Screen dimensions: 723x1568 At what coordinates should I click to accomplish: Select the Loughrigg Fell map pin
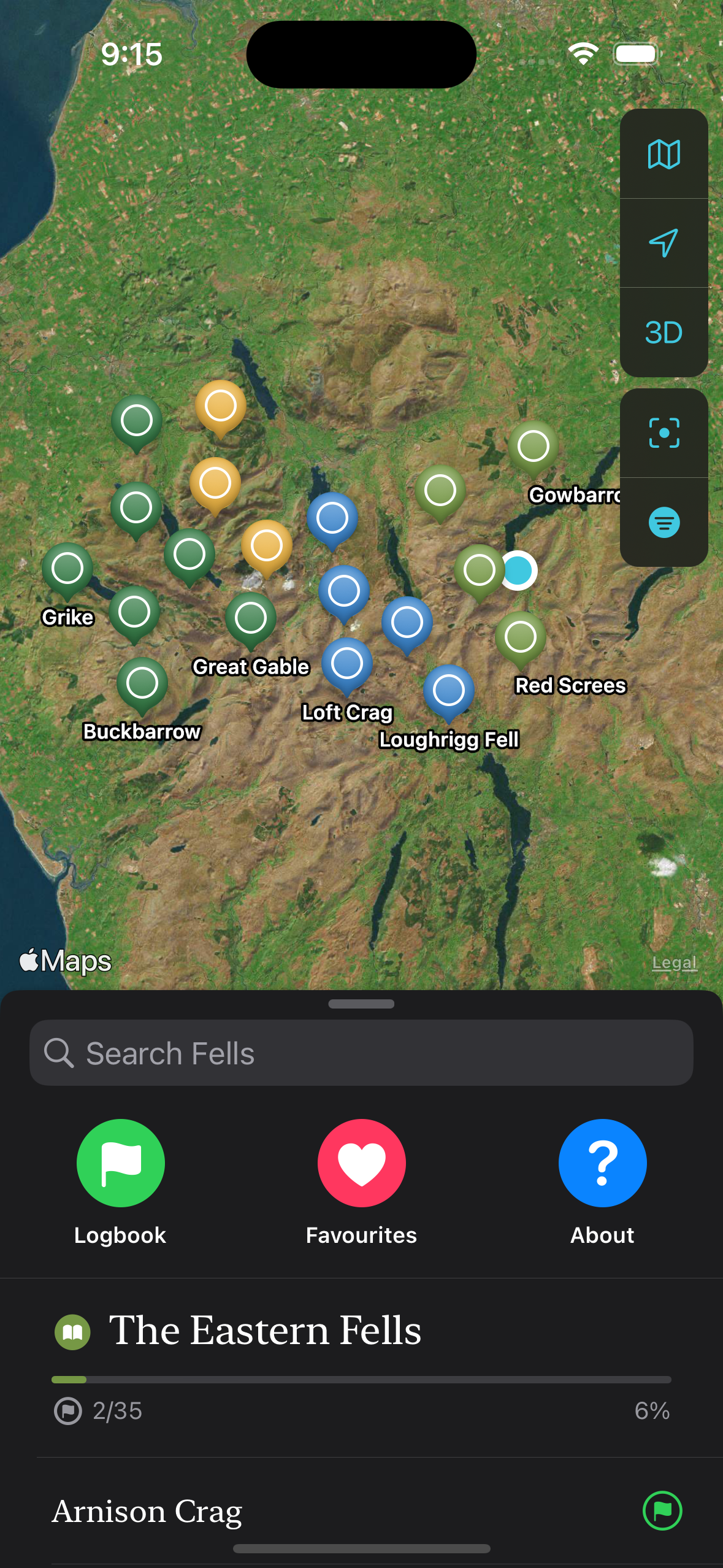click(x=449, y=693)
